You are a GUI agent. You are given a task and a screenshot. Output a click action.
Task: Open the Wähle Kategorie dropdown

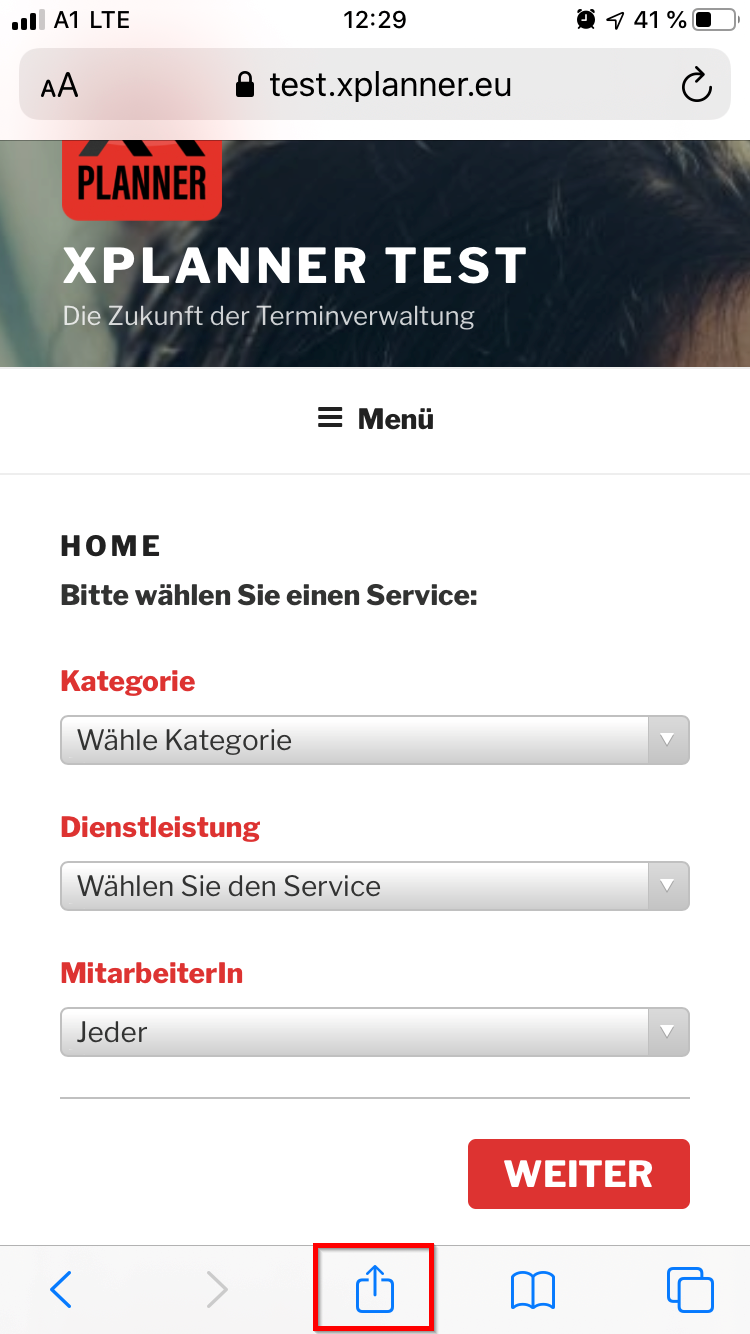(374, 740)
